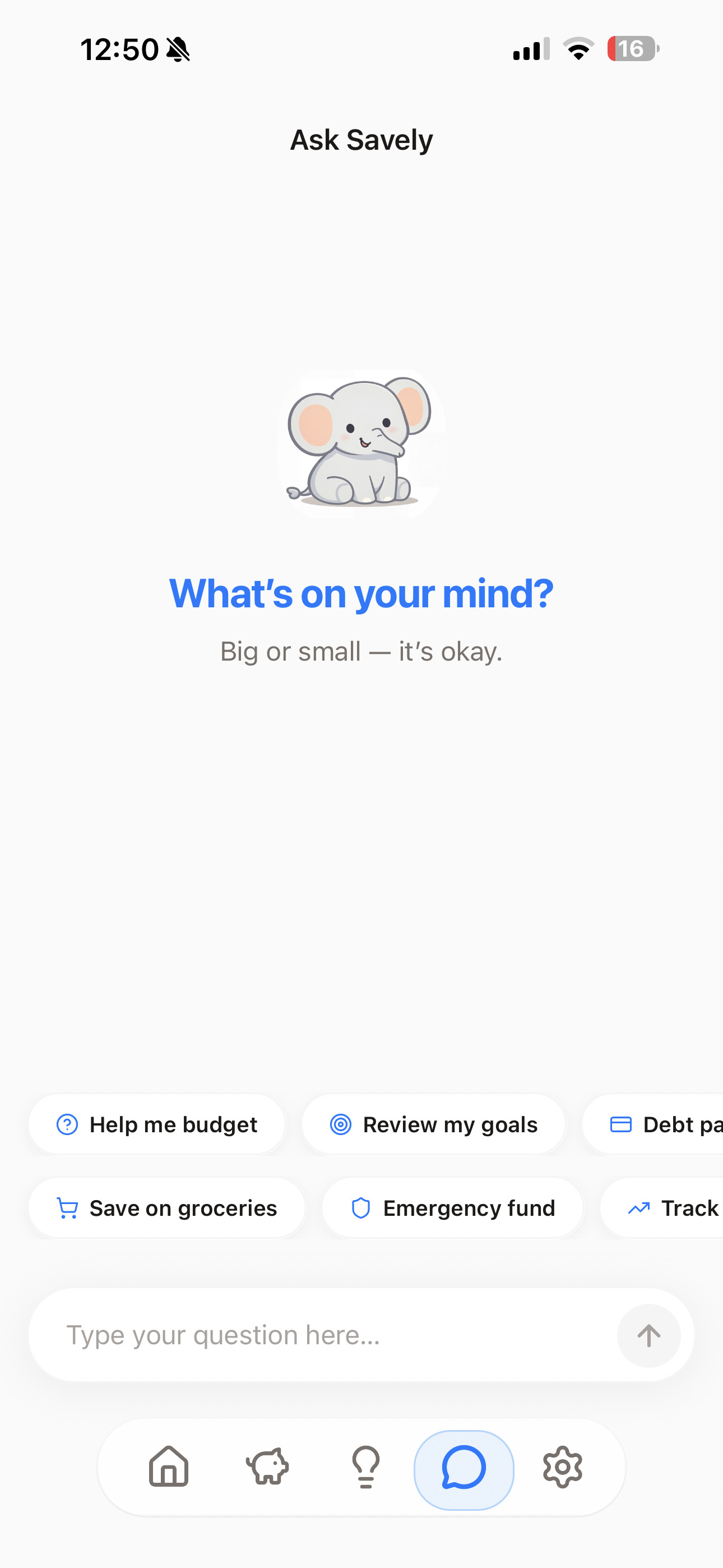Choose the Review my goals suggestion
The width and height of the screenshot is (723, 1568).
click(x=434, y=1124)
